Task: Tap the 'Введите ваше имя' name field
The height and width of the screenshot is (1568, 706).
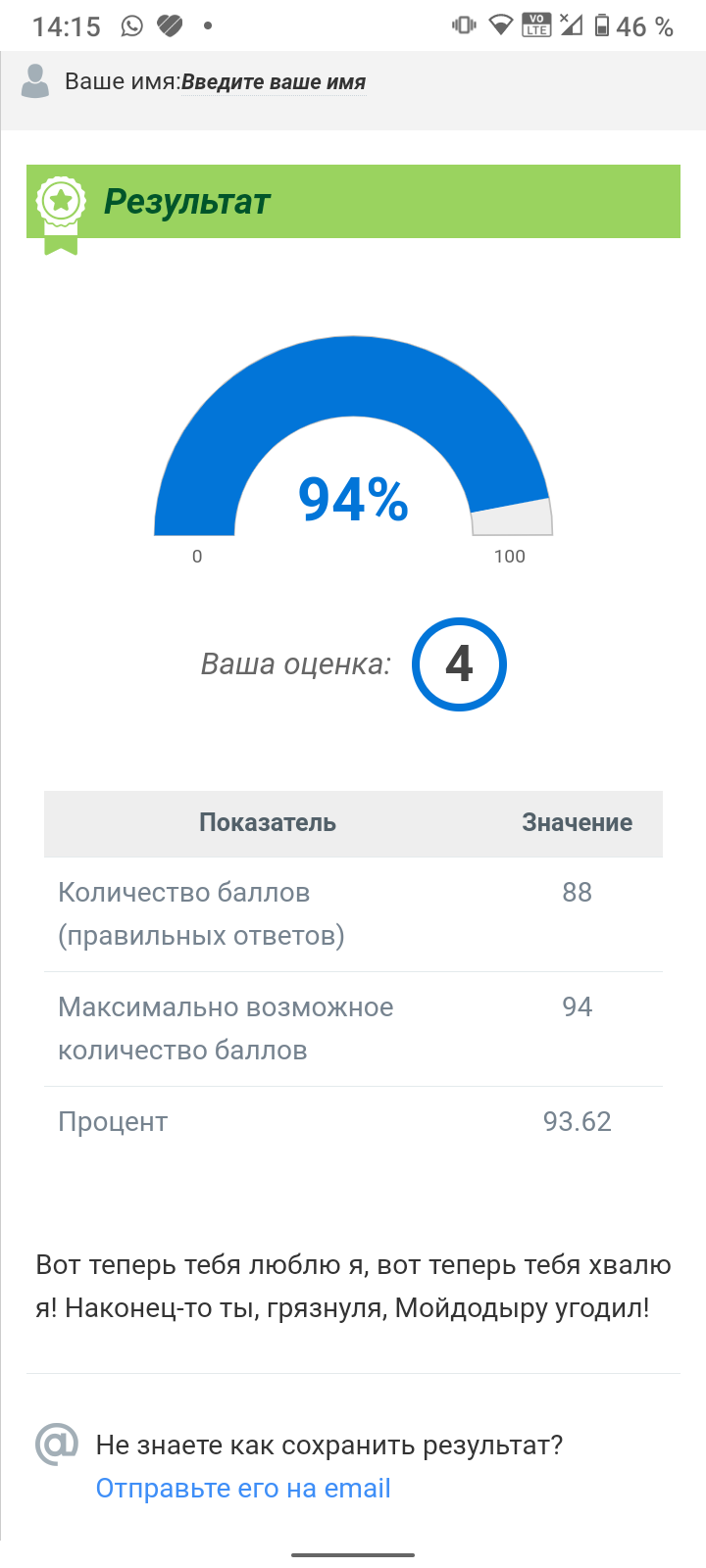Action: click(x=274, y=82)
